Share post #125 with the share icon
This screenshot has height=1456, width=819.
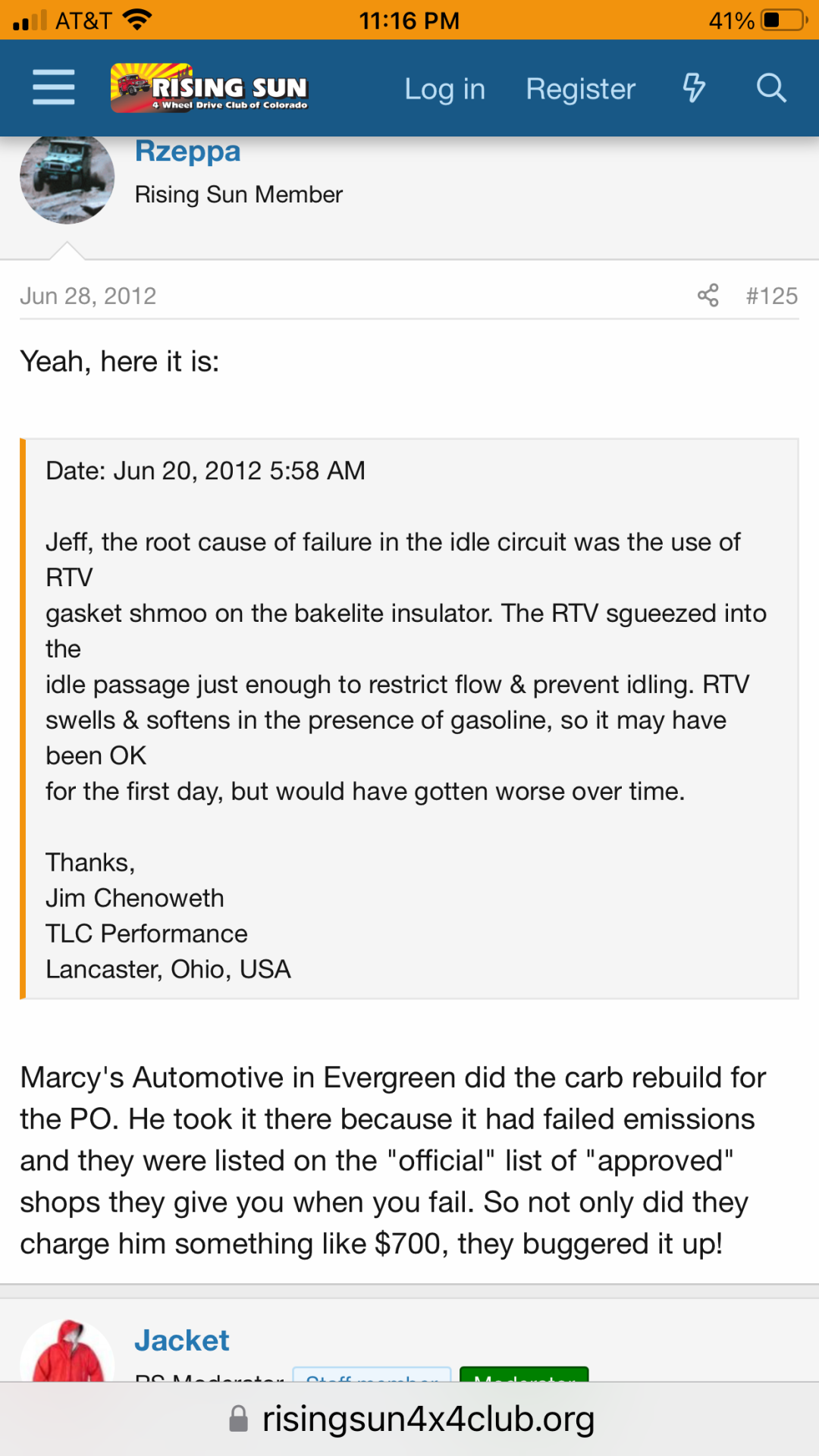[x=708, y=295]
